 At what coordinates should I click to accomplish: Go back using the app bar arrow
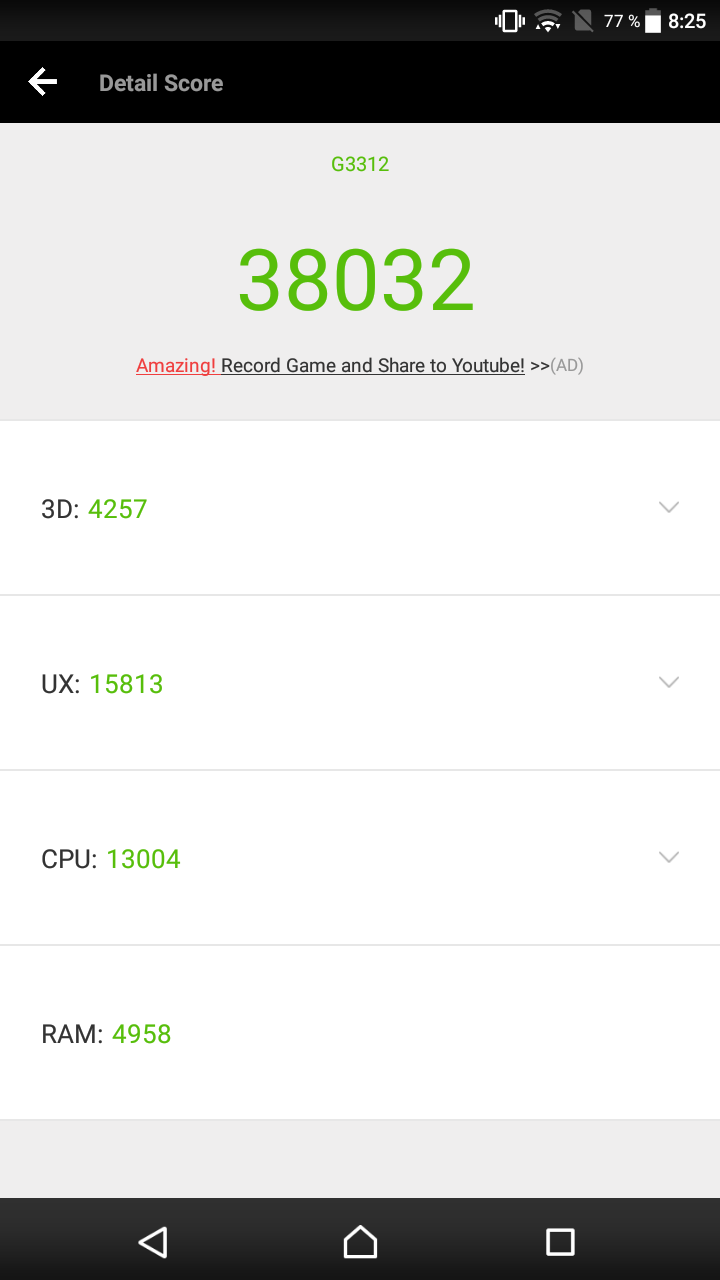(x=43, y=82)
